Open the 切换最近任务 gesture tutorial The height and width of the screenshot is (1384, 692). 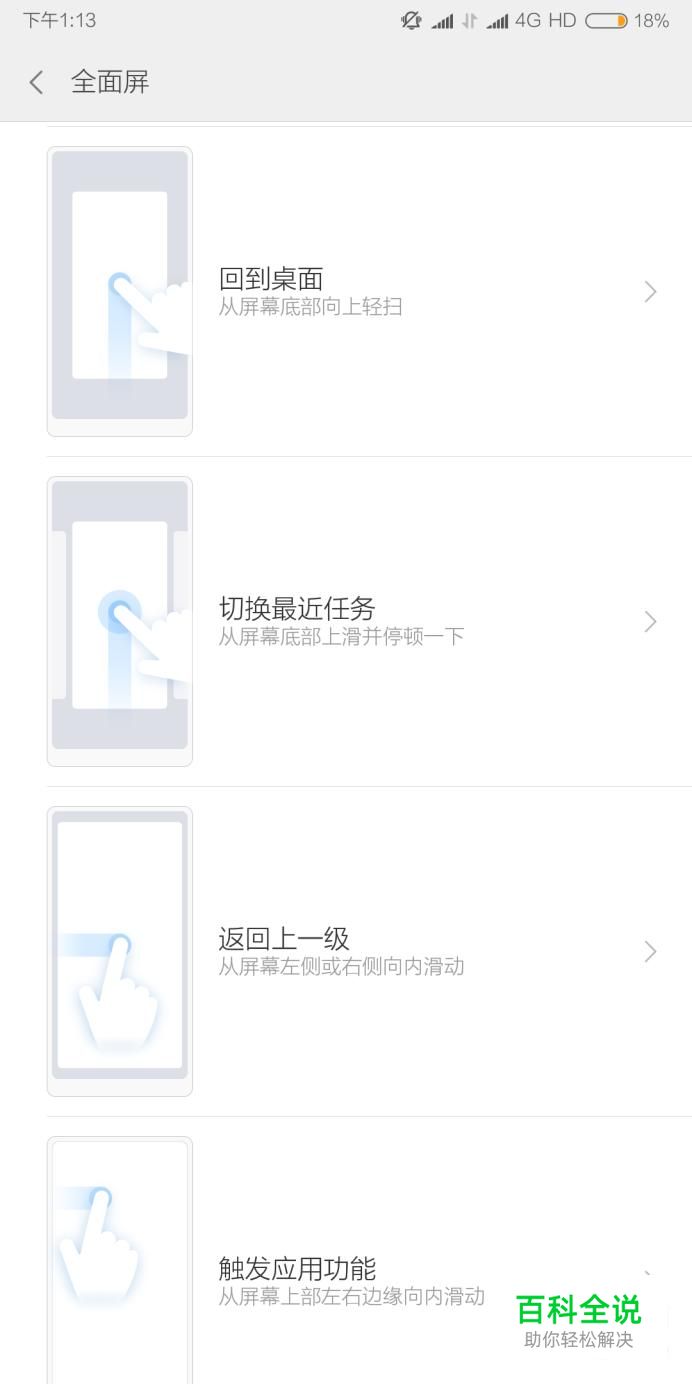coord(346,621)
